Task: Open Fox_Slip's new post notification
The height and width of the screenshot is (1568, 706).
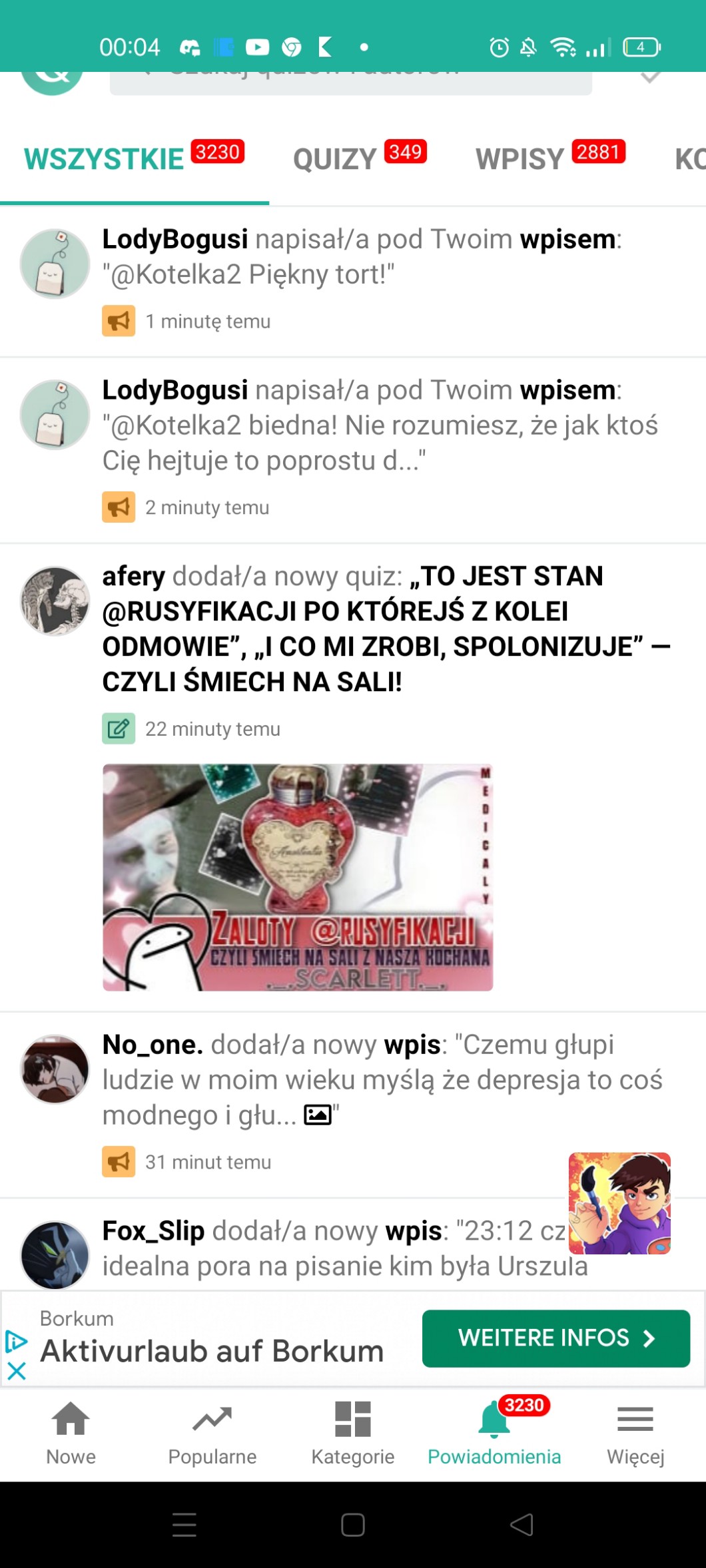Action: (333, 1248)
